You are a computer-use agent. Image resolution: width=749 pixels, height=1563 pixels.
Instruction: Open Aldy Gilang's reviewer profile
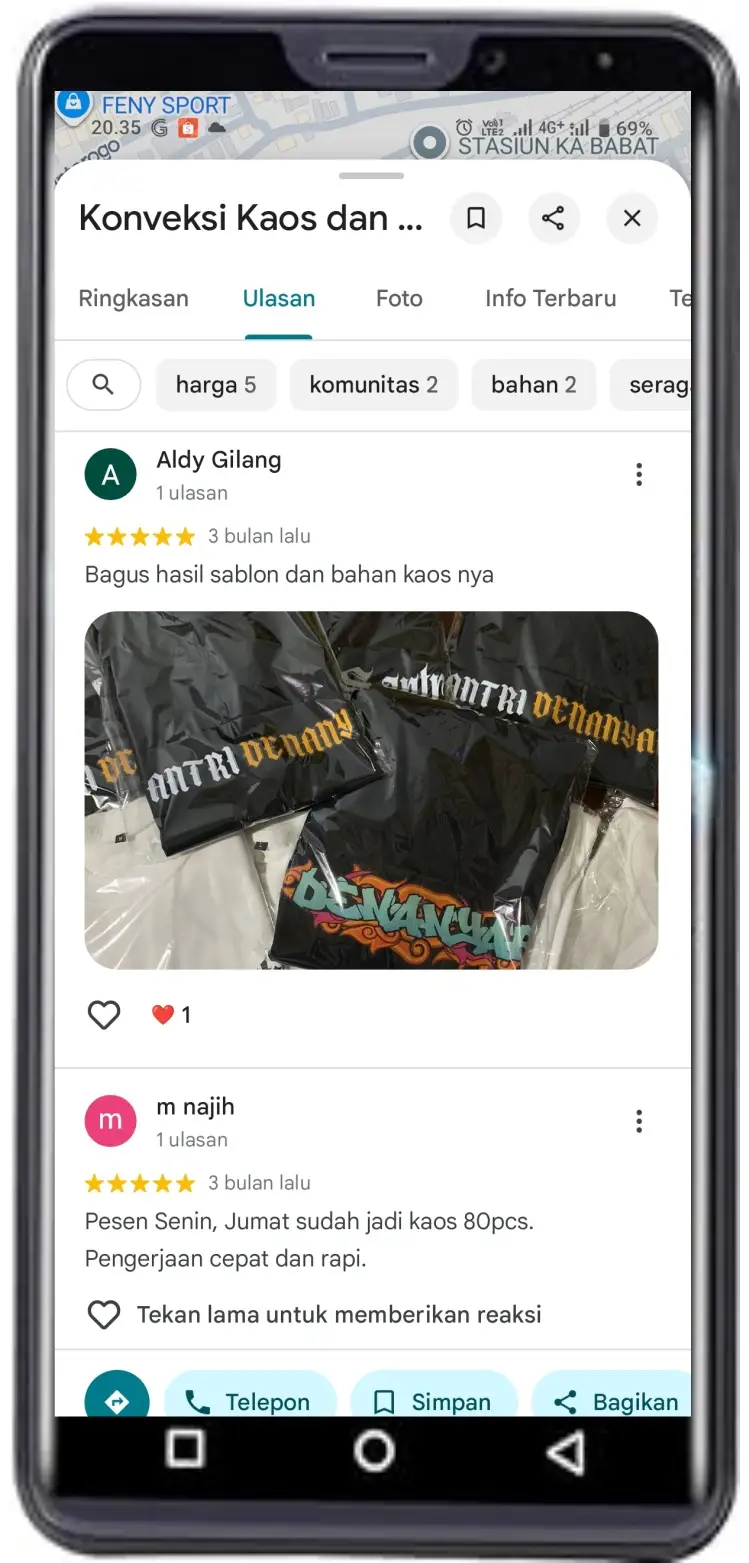click(x=218, y=460)
